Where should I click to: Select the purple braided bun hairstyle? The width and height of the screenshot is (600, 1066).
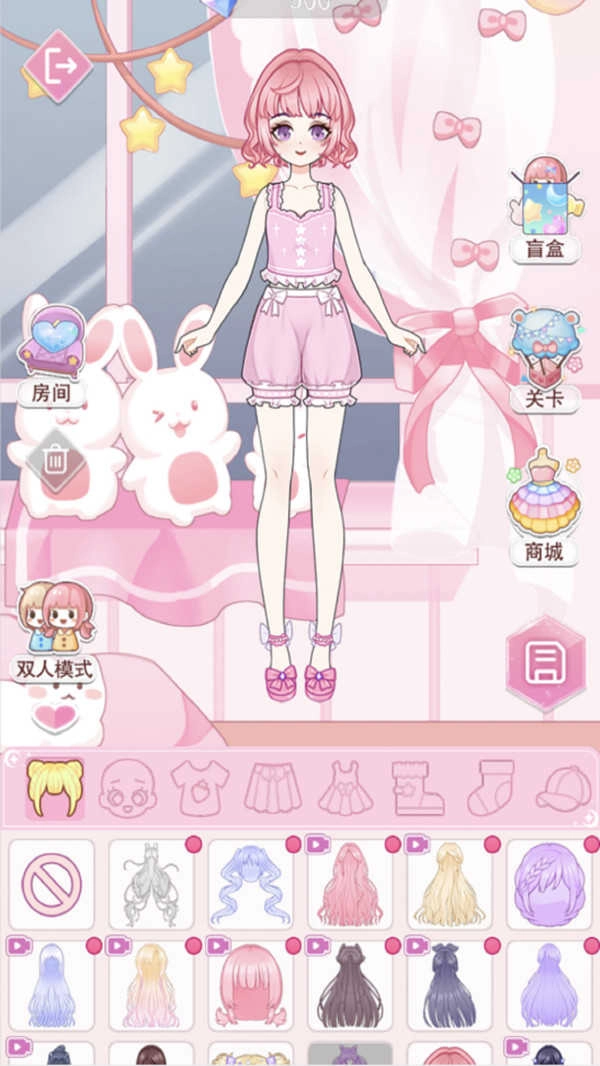[x=548, y=885]
